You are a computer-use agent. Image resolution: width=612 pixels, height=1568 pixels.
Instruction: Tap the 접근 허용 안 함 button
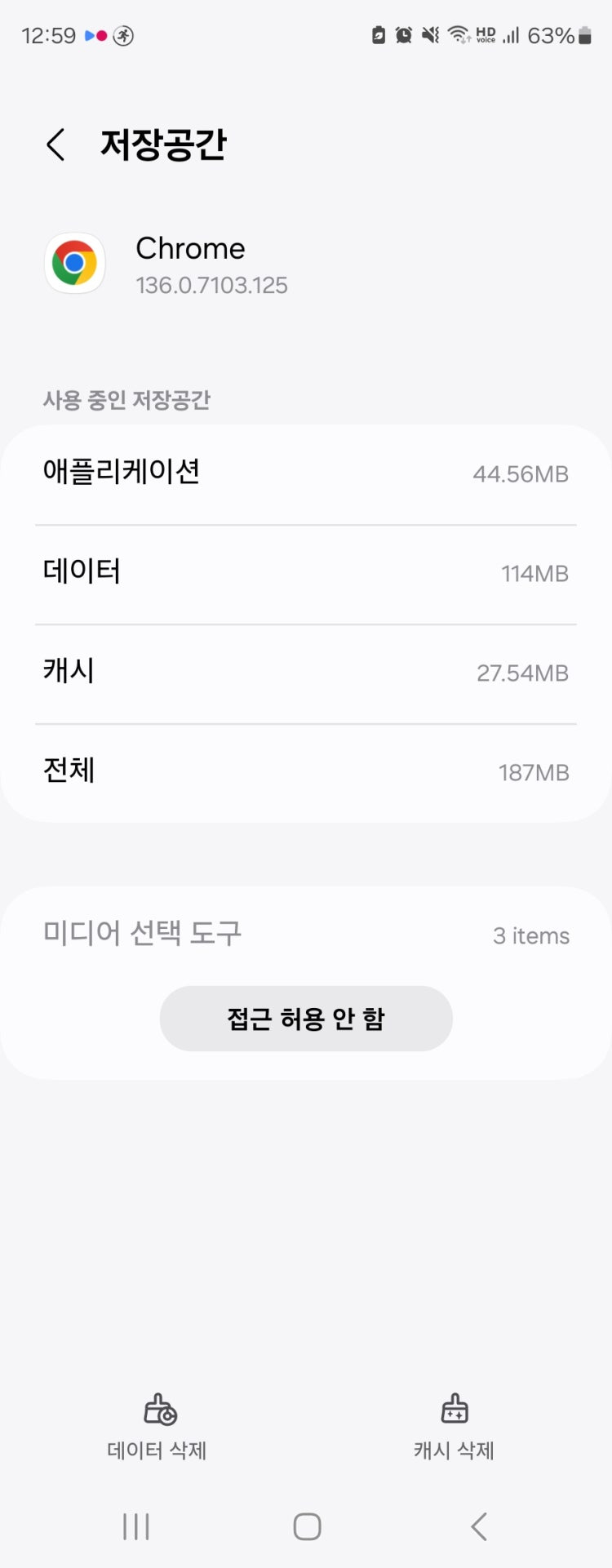(306, 1019)
